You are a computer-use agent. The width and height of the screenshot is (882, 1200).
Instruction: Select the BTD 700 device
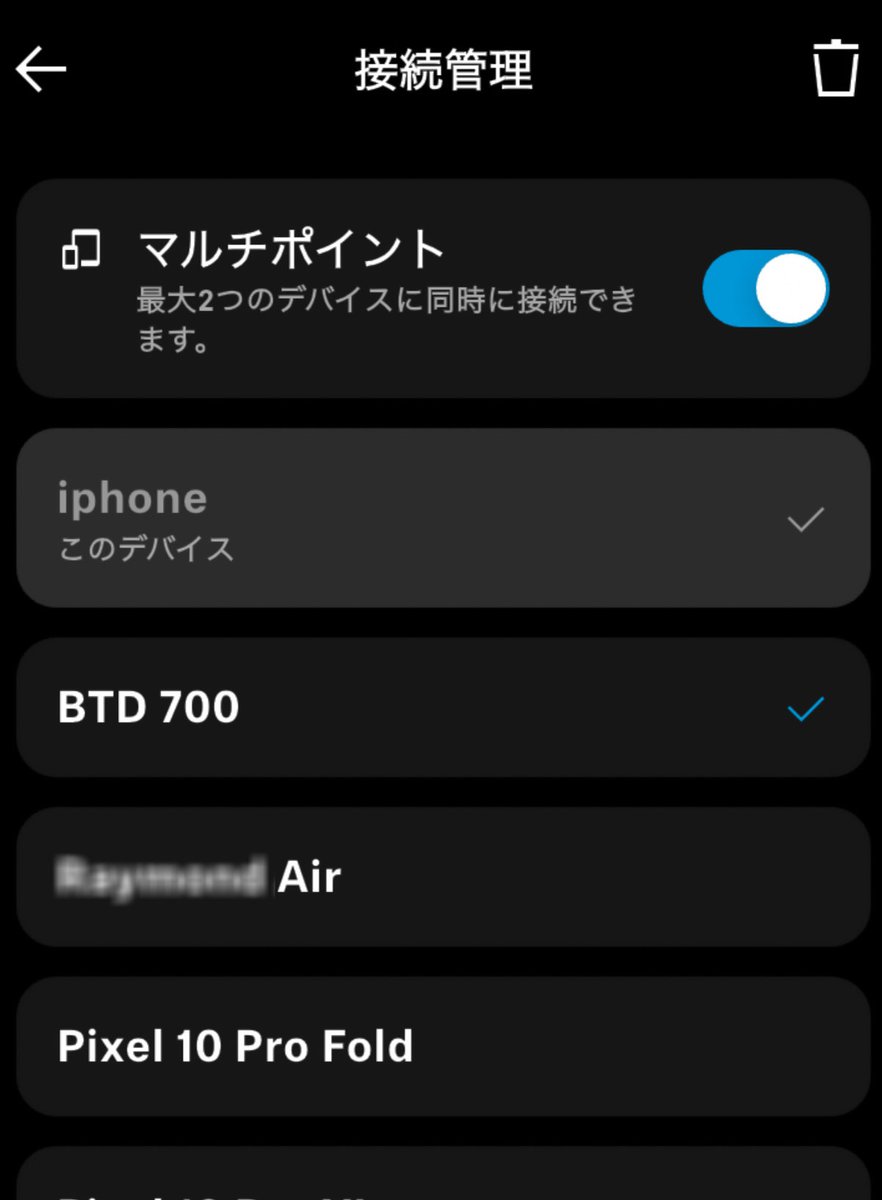(443, 708)
